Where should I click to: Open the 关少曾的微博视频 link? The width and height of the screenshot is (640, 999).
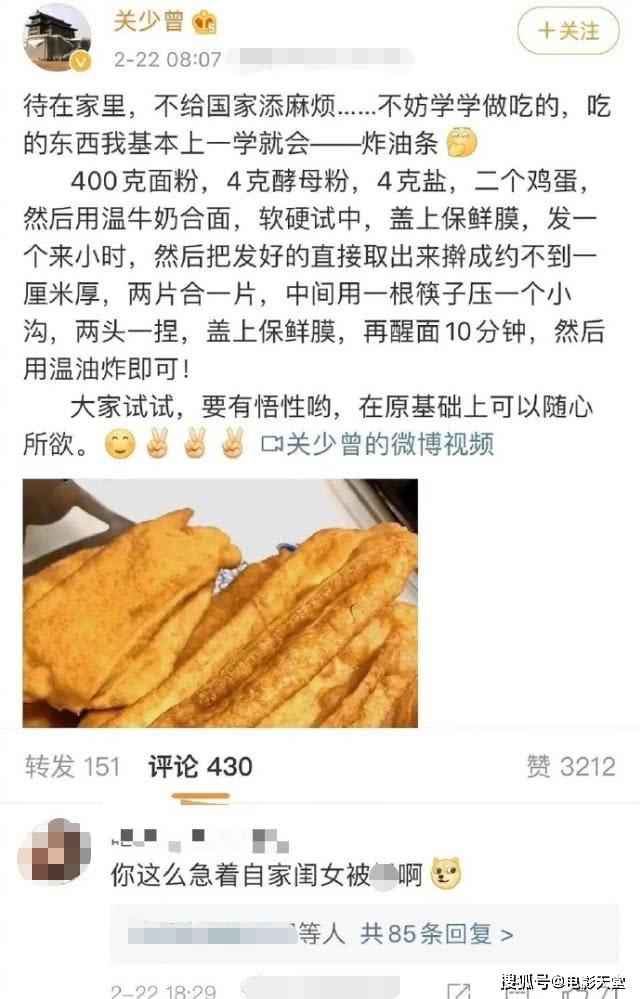[x=377, y=443]
